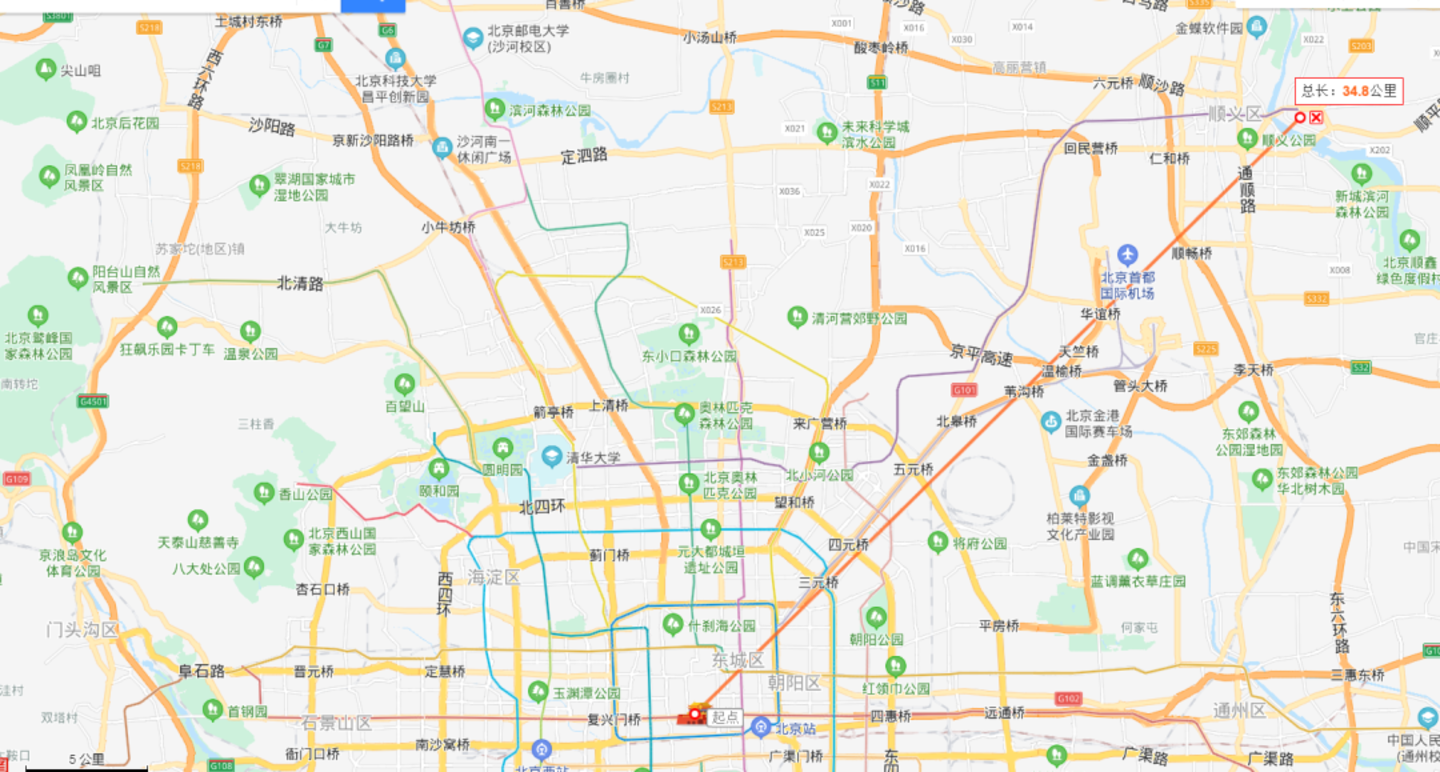Select the 北京首都国际机场 airport marker

tap(1128, 255)
